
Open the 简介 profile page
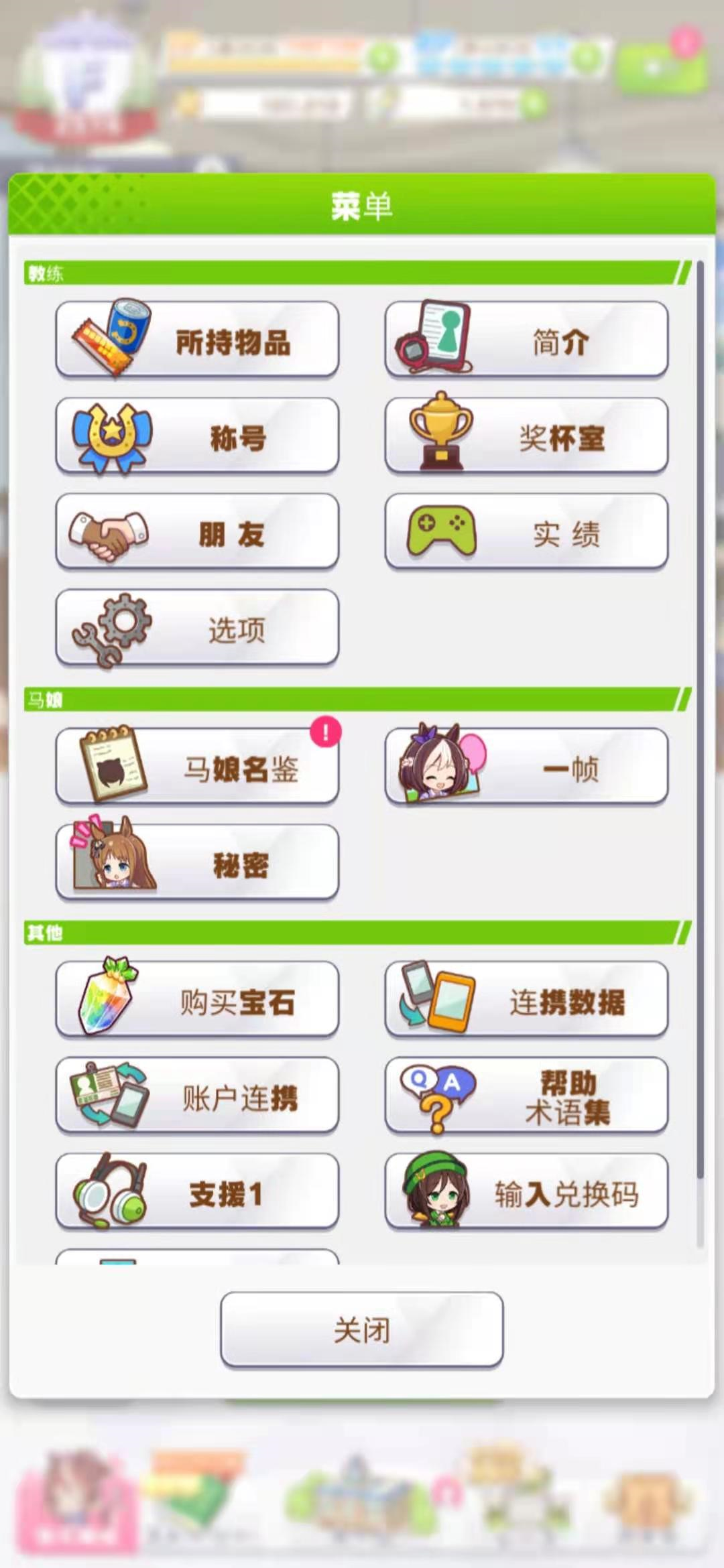pos(526,339)
